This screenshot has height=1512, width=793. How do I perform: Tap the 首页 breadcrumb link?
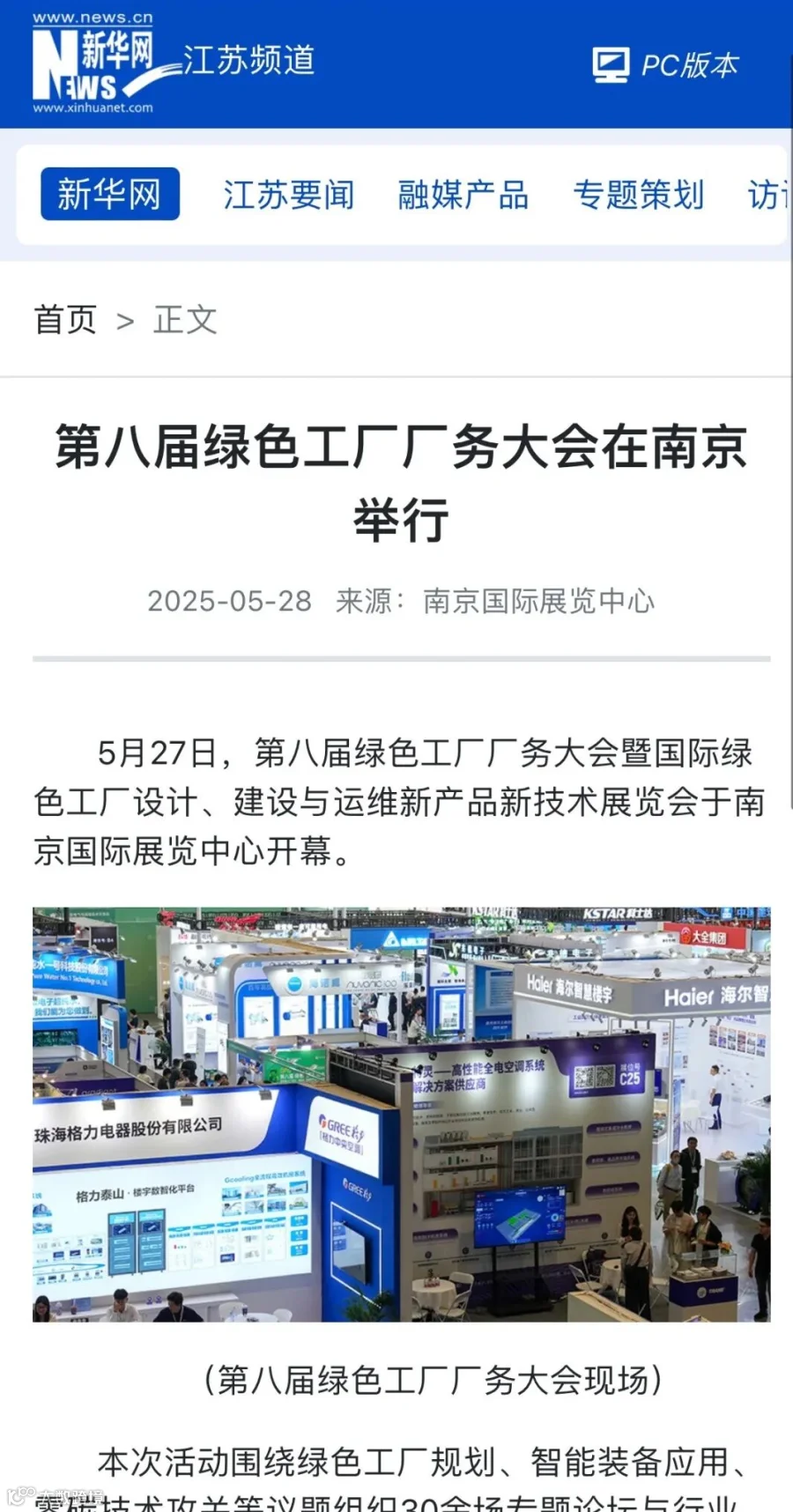65,319
